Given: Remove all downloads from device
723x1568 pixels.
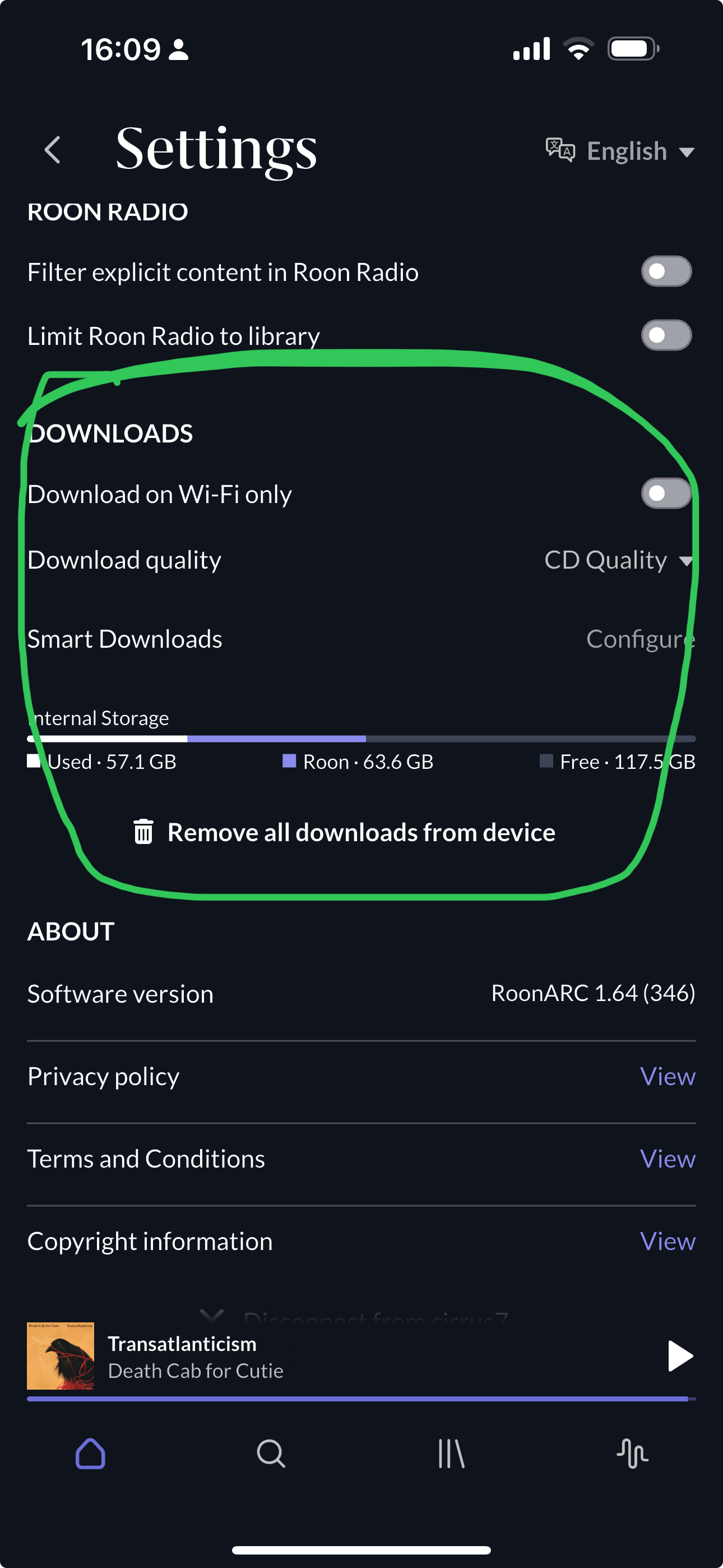Looking at the screenshot, I should pos(345,832).
